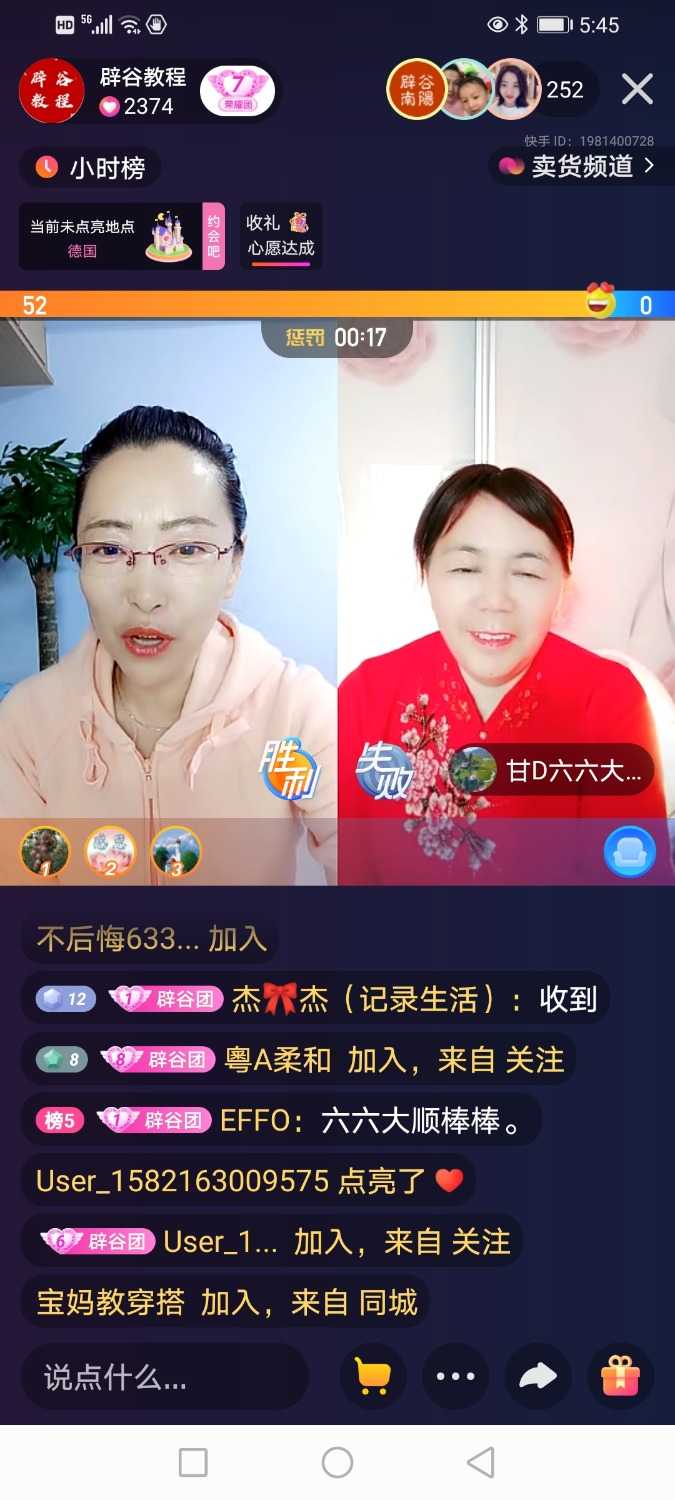Open the shopping cart

point(373,1378)
